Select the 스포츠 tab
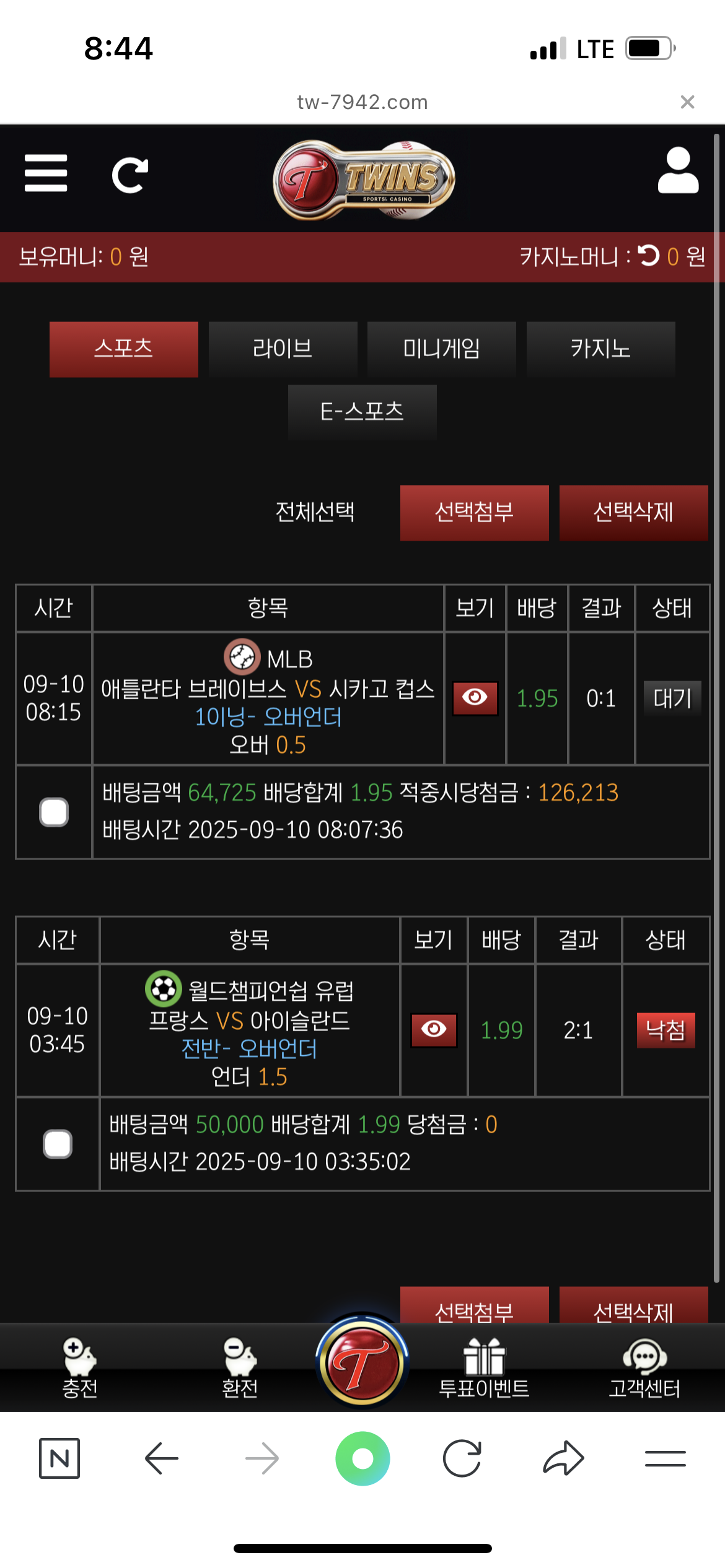The height and width of the screenshot is (1568, 725). (124, 349)
